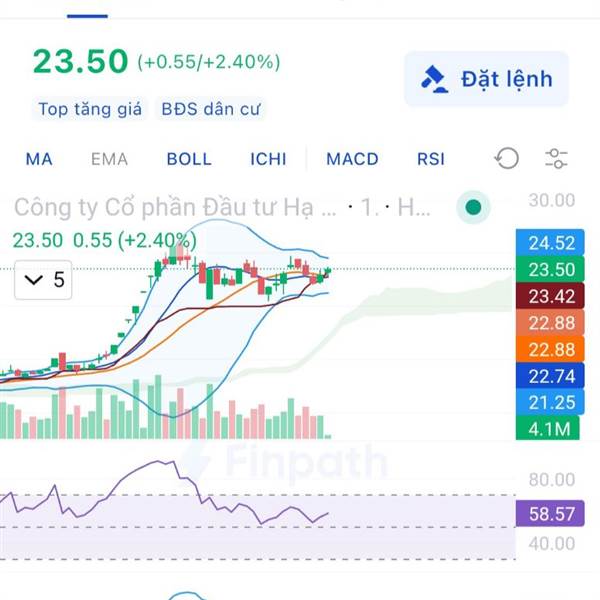The height and width of the screenshot is (600, 600).
Task: Tap the Đặt lệnh order button
Action: click(486, 79)
